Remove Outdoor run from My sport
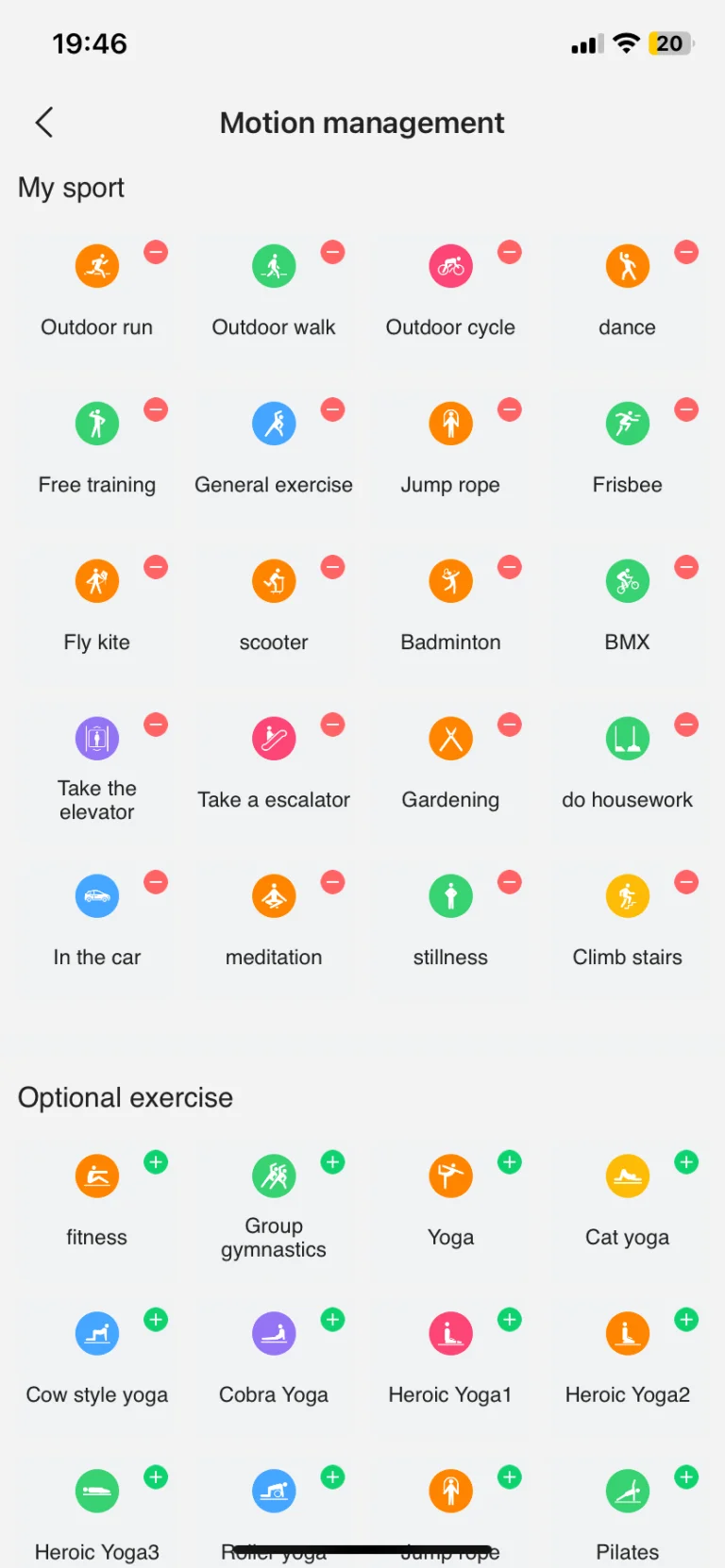The width and height of the screenshot is (725, 1568). pos(156,252)
